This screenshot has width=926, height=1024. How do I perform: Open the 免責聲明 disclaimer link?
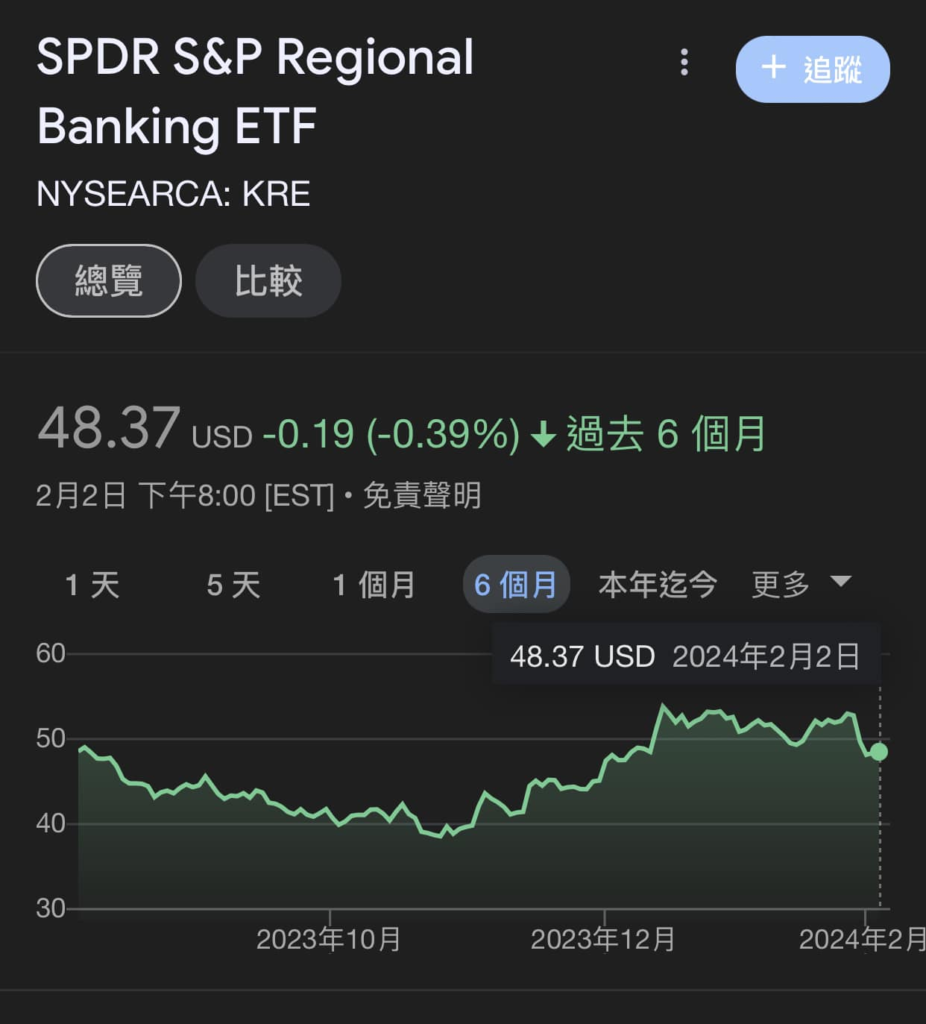click(421, 496)
